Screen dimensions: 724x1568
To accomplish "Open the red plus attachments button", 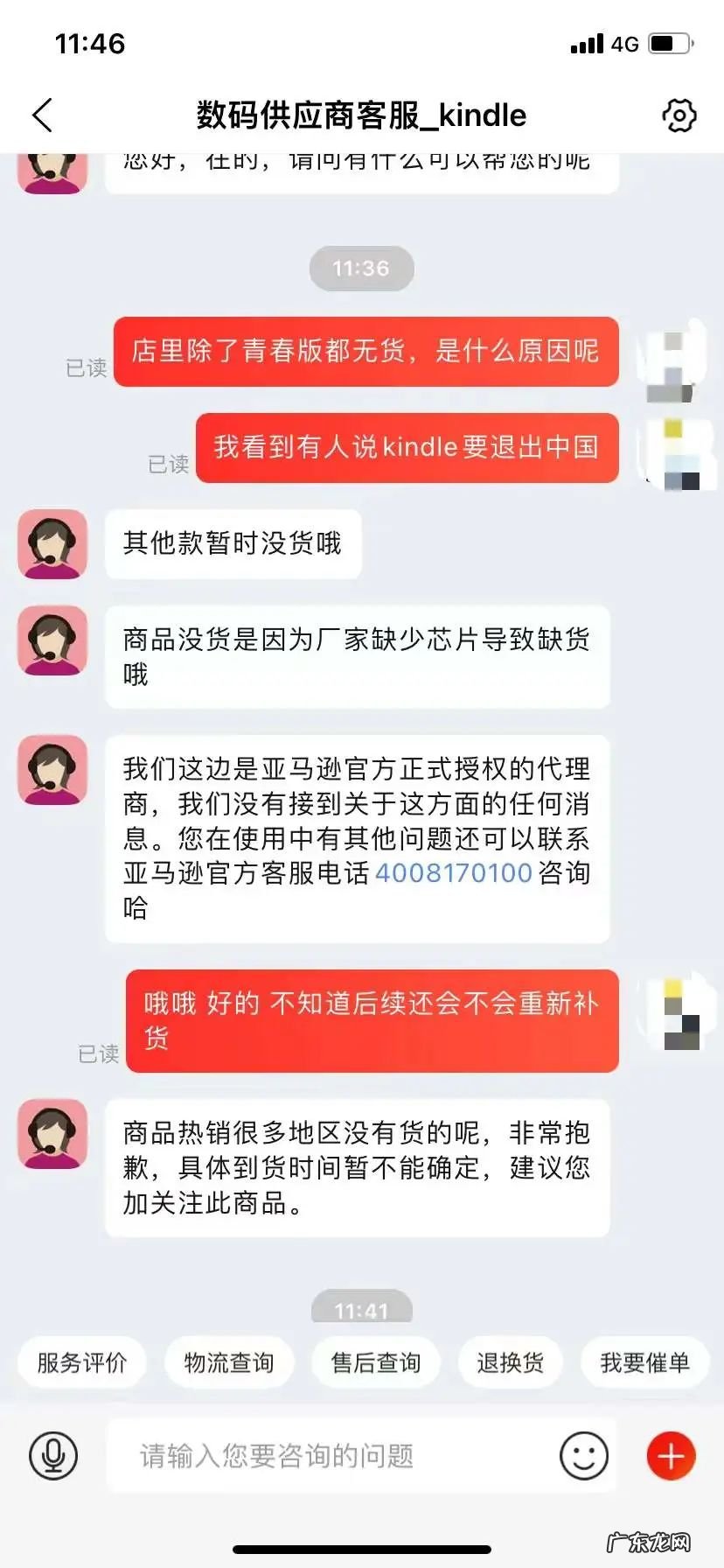I will (671, 1456).
